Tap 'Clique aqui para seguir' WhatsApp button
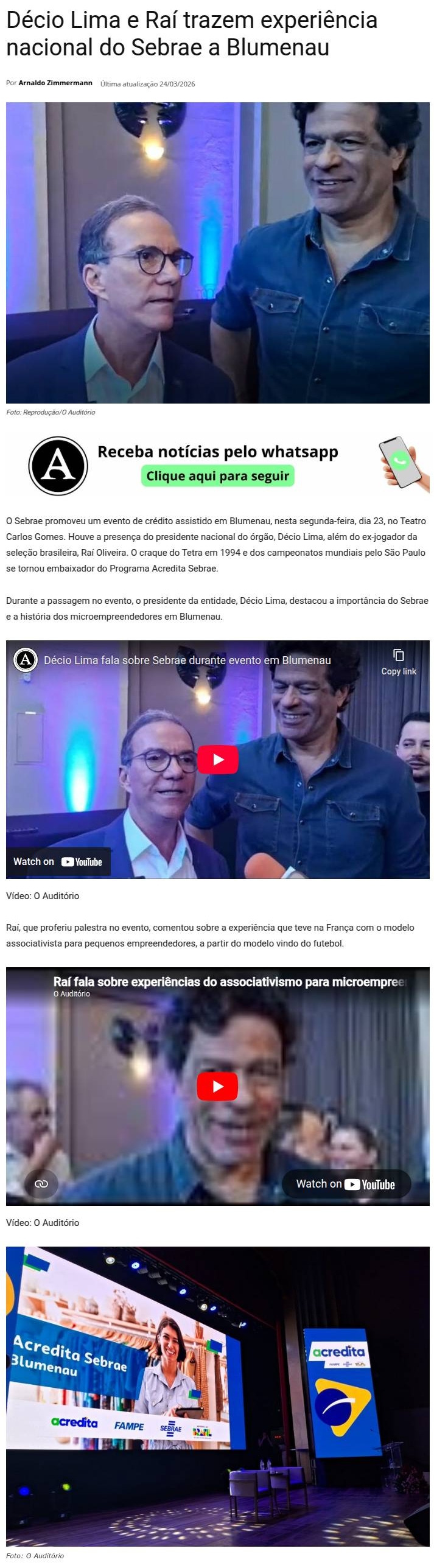This screenshot has width=434, height=1568. [x=217, y=476]
